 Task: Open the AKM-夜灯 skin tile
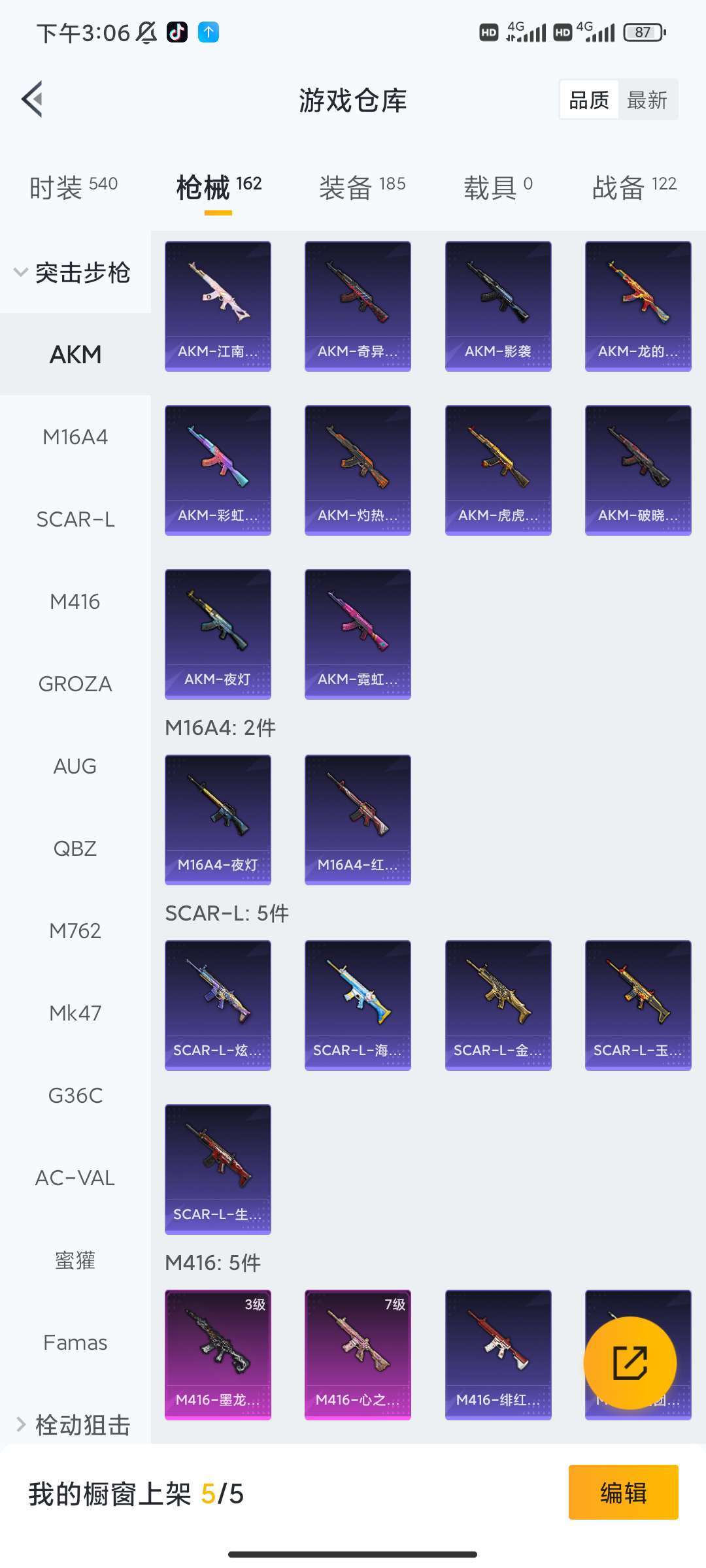[218, 634]
